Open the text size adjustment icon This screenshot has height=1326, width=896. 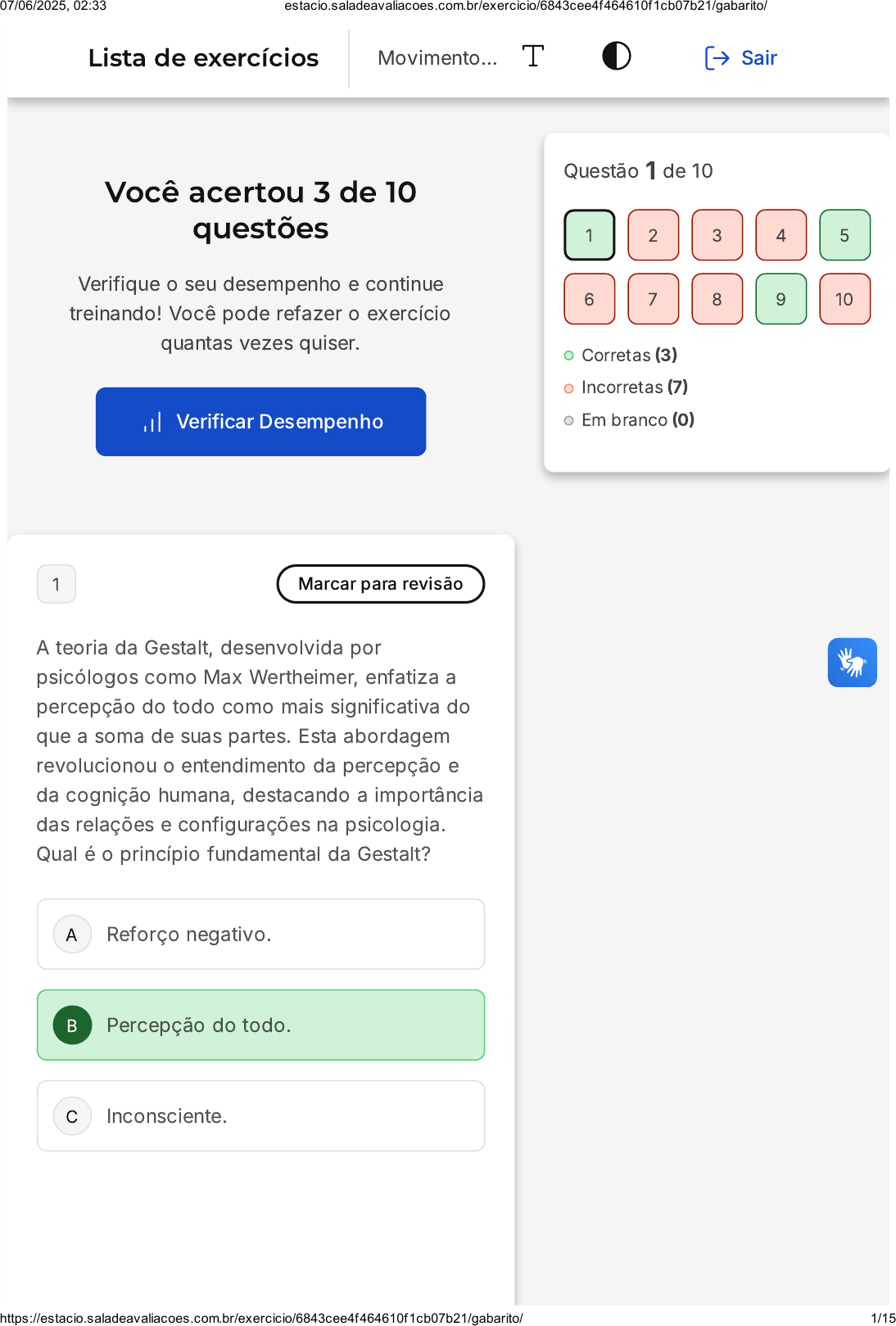pos(533,57)
